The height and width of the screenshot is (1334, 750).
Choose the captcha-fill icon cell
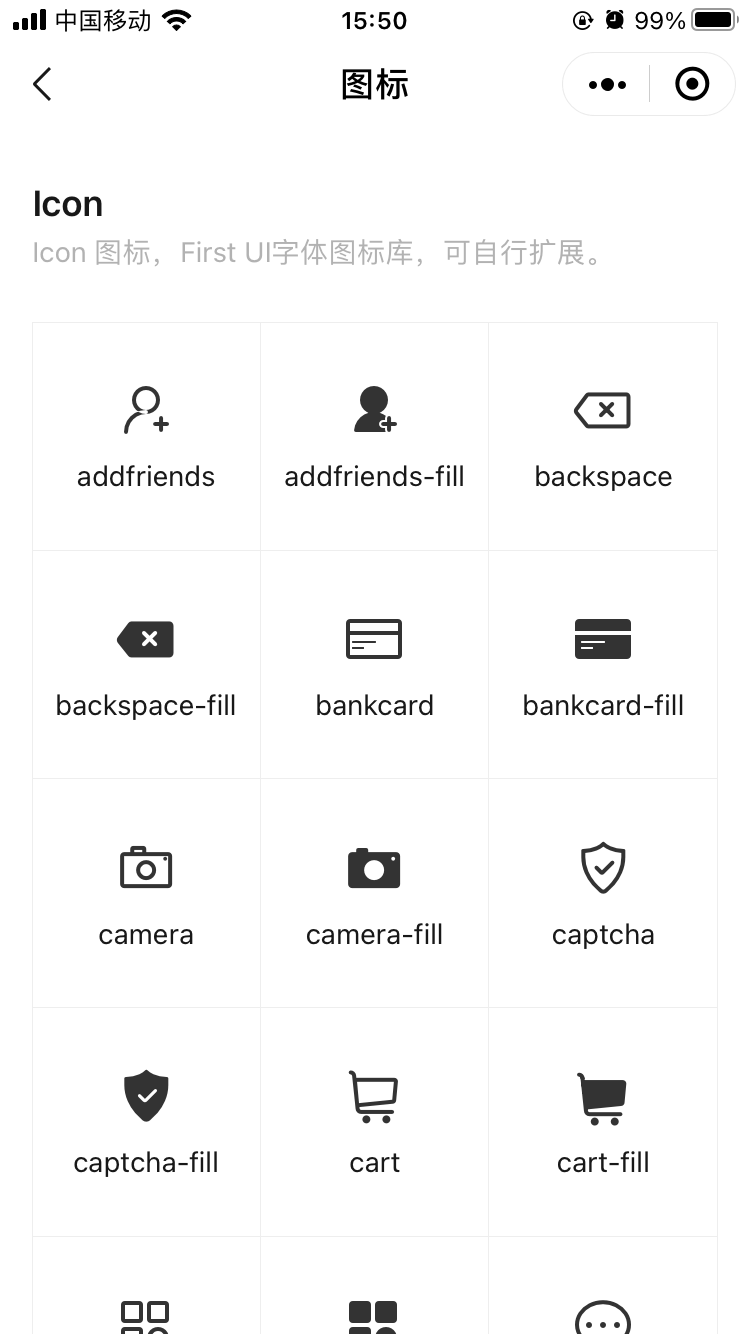pyautogui.click(x=146, y=1121)
